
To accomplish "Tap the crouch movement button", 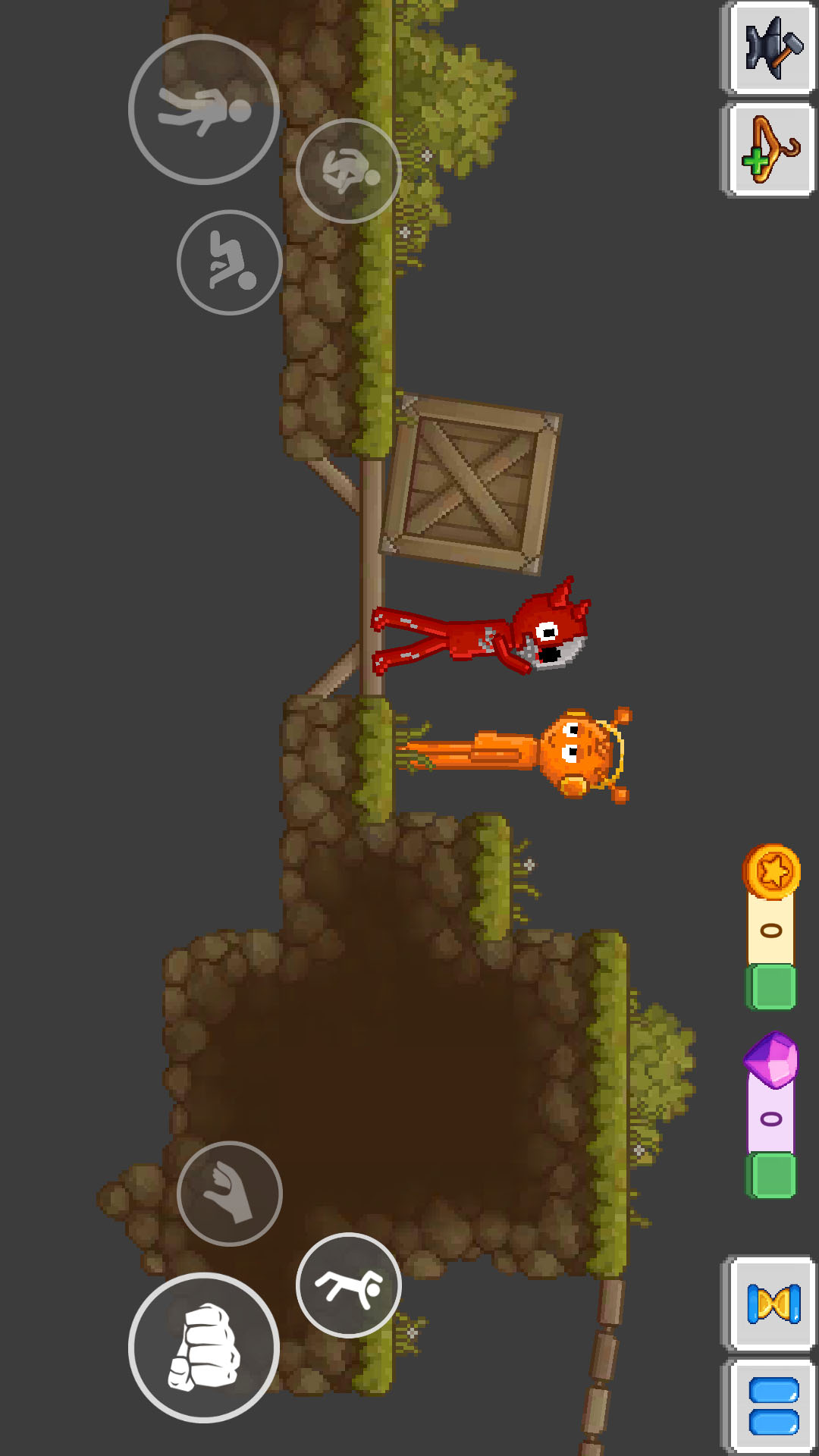I will click(x=230, y=262).
